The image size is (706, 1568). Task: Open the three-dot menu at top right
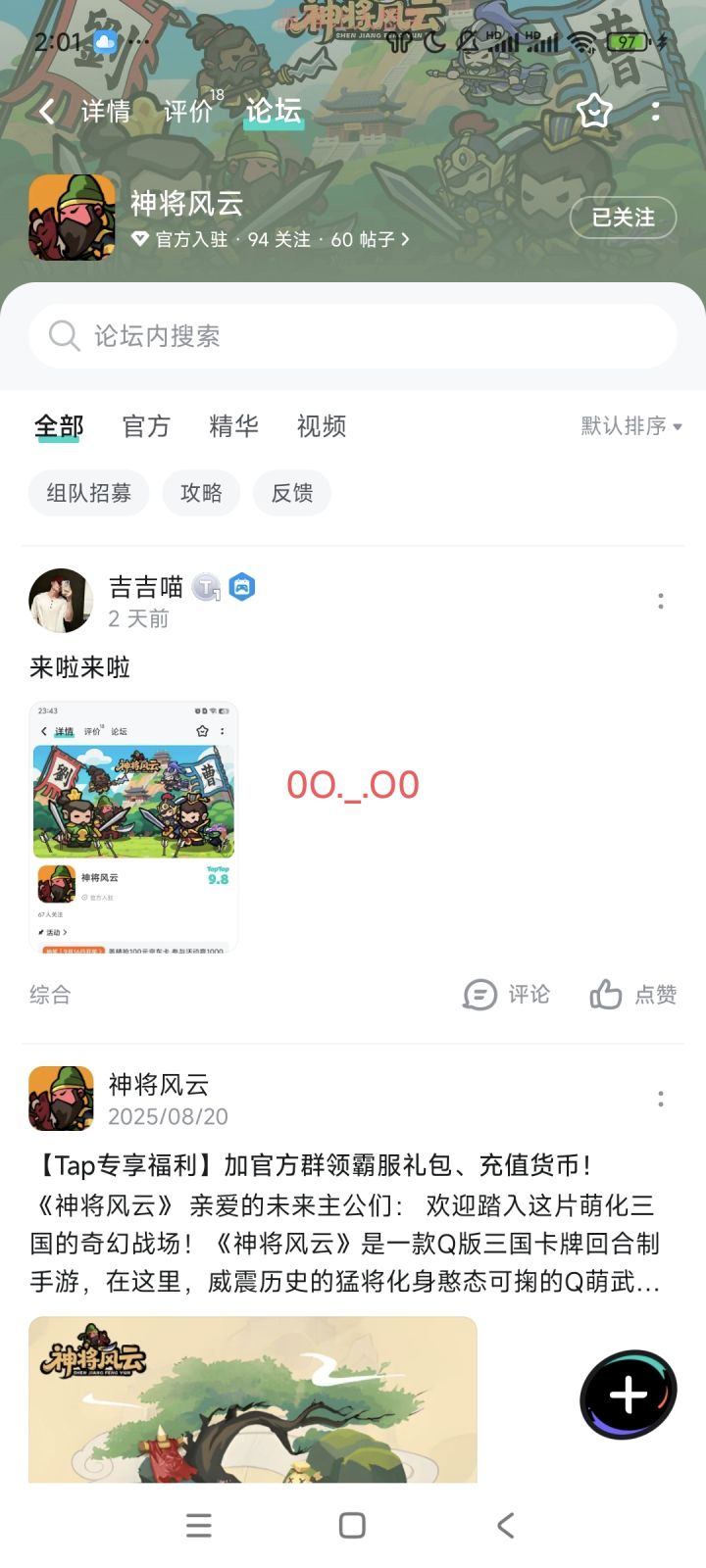(657, 112)
